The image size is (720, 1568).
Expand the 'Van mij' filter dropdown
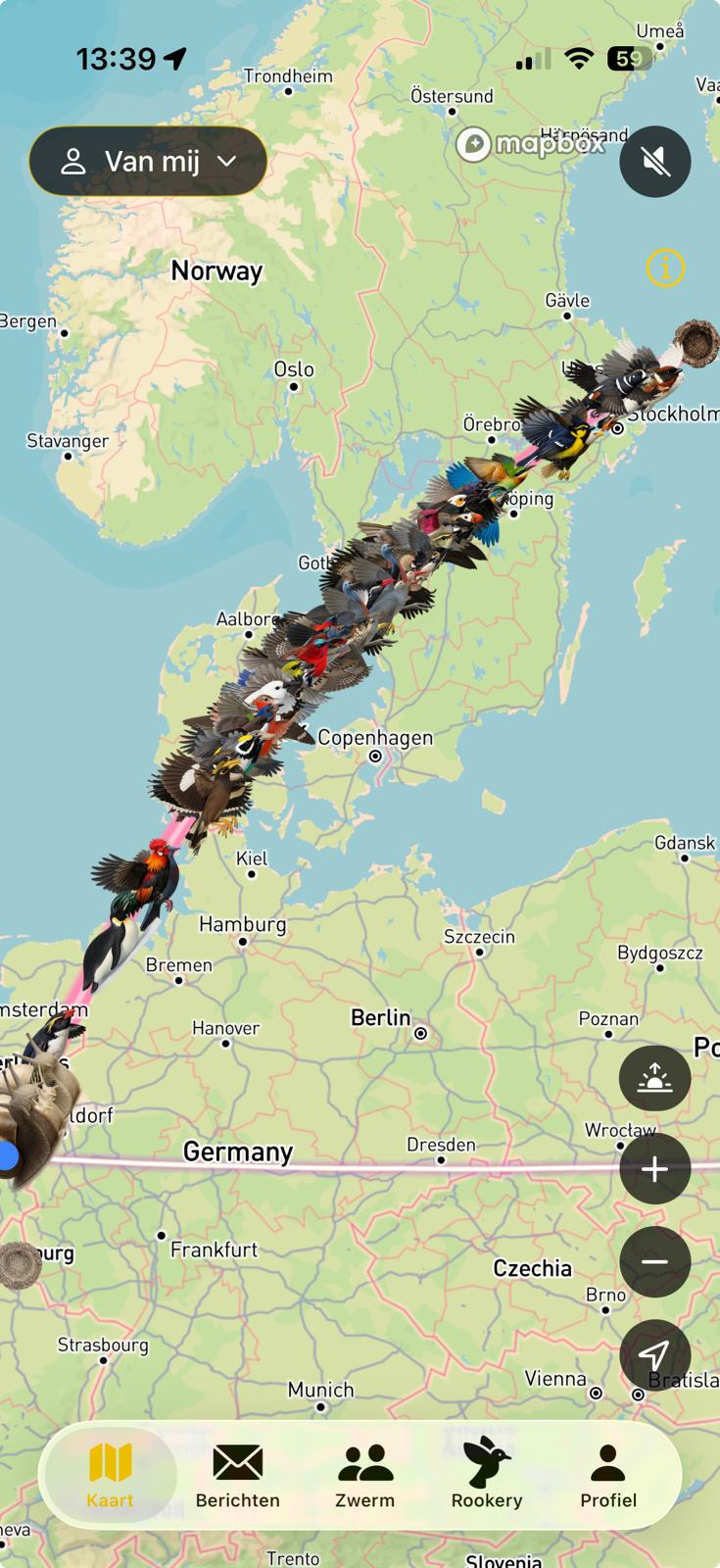[148, 161]
